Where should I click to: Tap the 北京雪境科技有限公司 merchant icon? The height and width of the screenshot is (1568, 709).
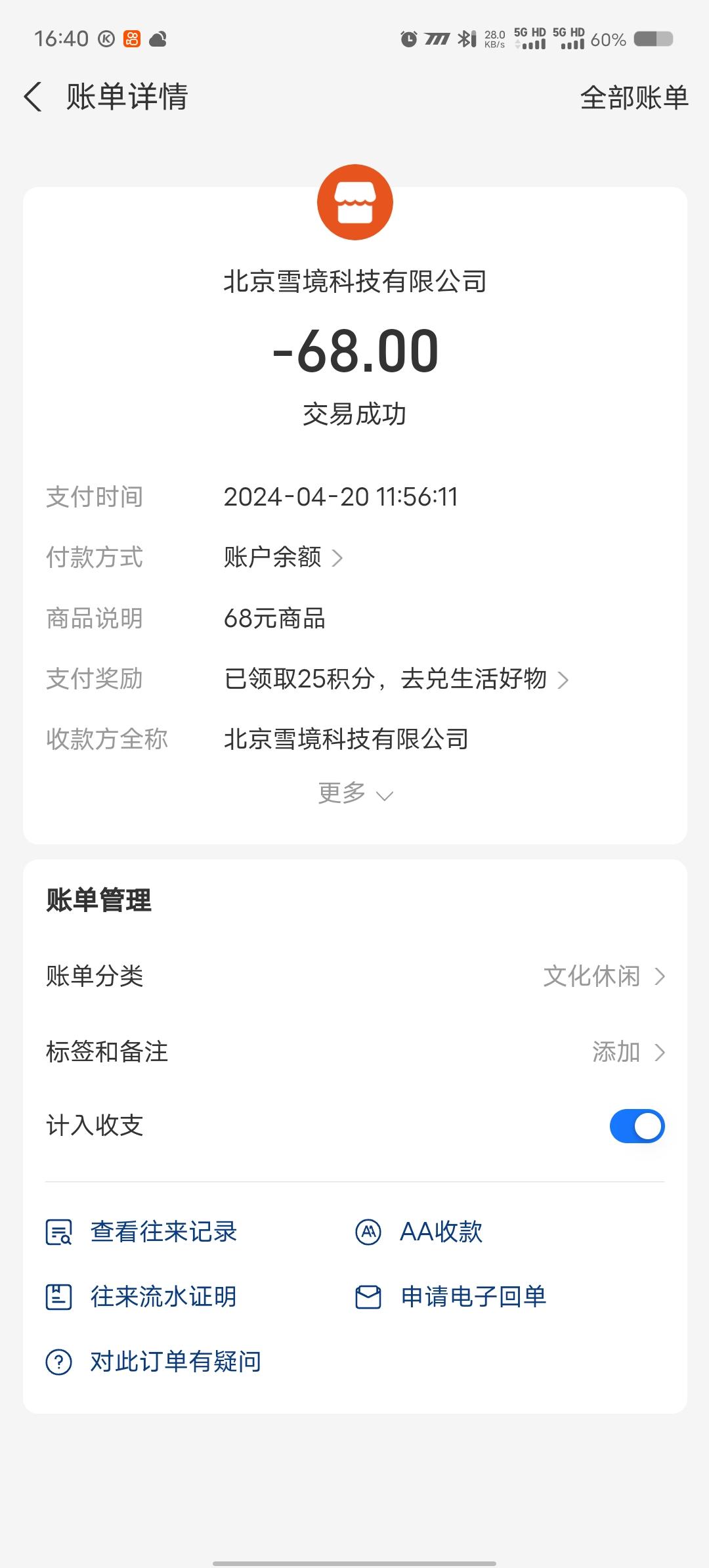(354, 202)
